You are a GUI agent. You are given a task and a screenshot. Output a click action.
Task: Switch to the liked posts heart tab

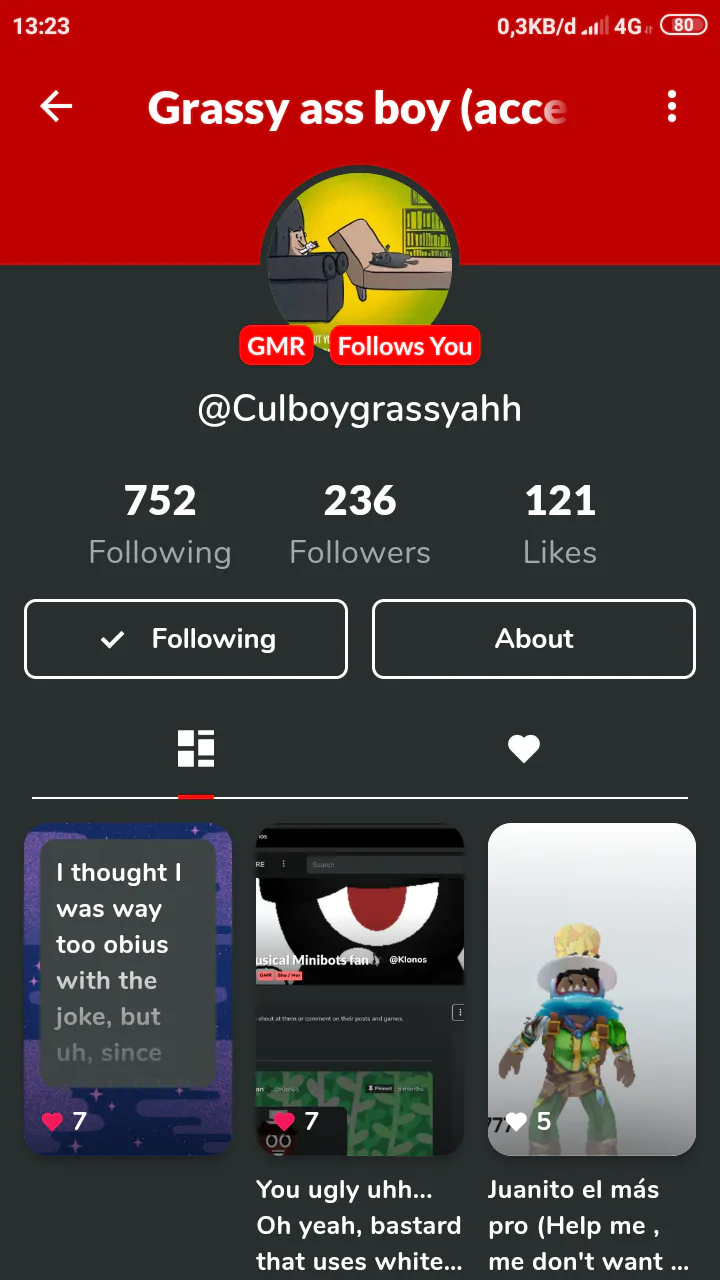coord(524,749)
